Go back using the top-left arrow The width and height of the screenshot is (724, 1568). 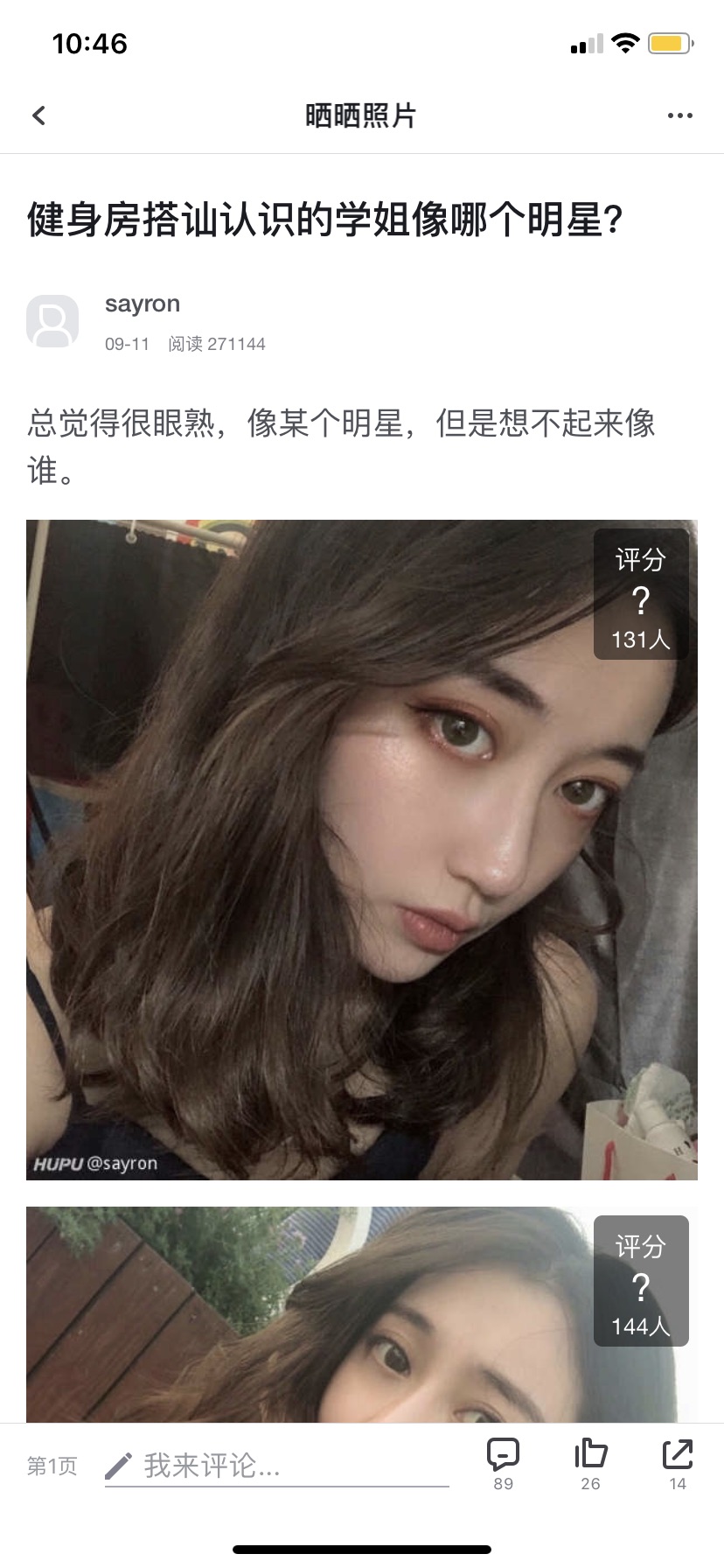tap(38, 115)
